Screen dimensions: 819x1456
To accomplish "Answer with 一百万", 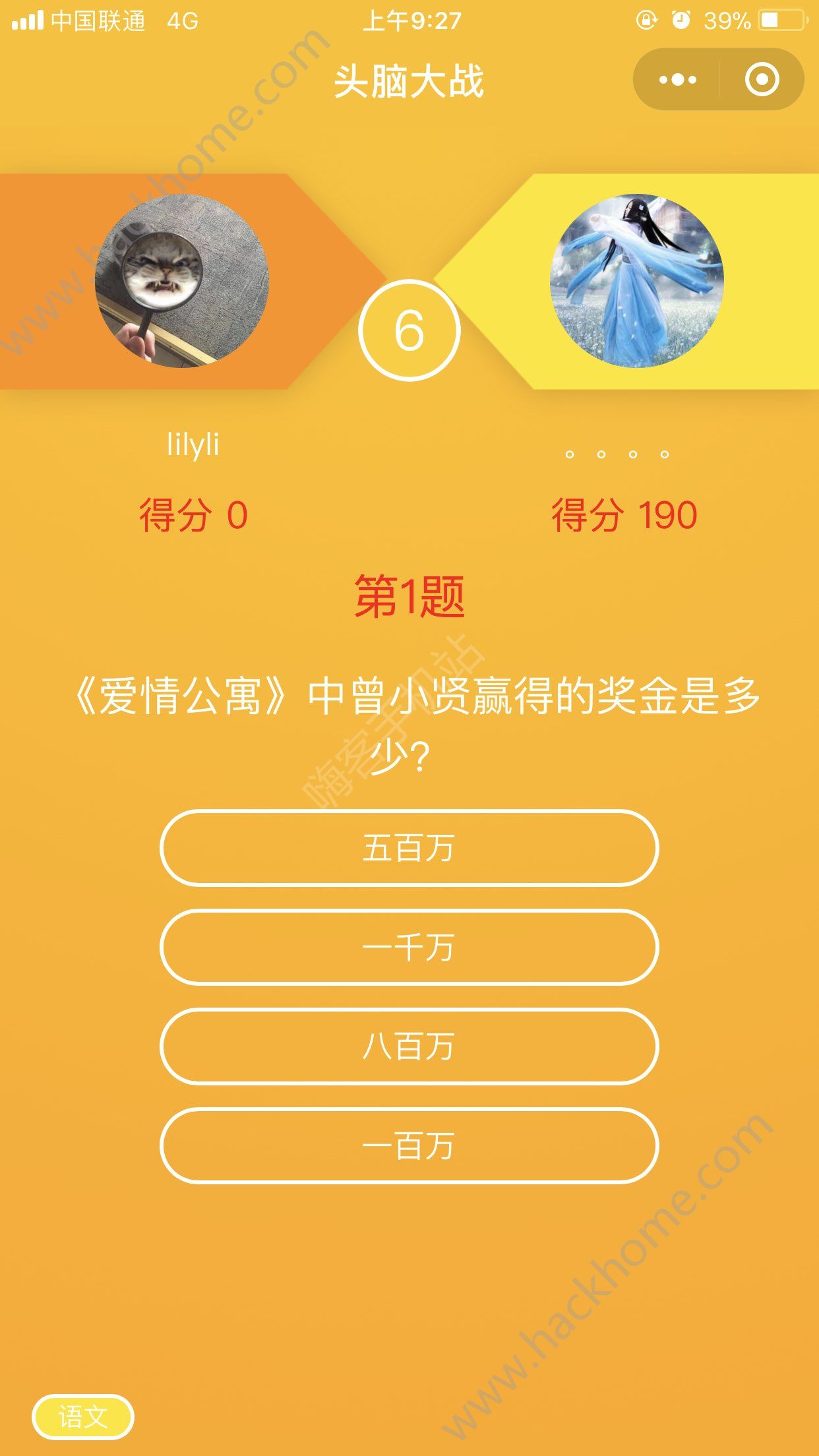I will (409, 1146).
